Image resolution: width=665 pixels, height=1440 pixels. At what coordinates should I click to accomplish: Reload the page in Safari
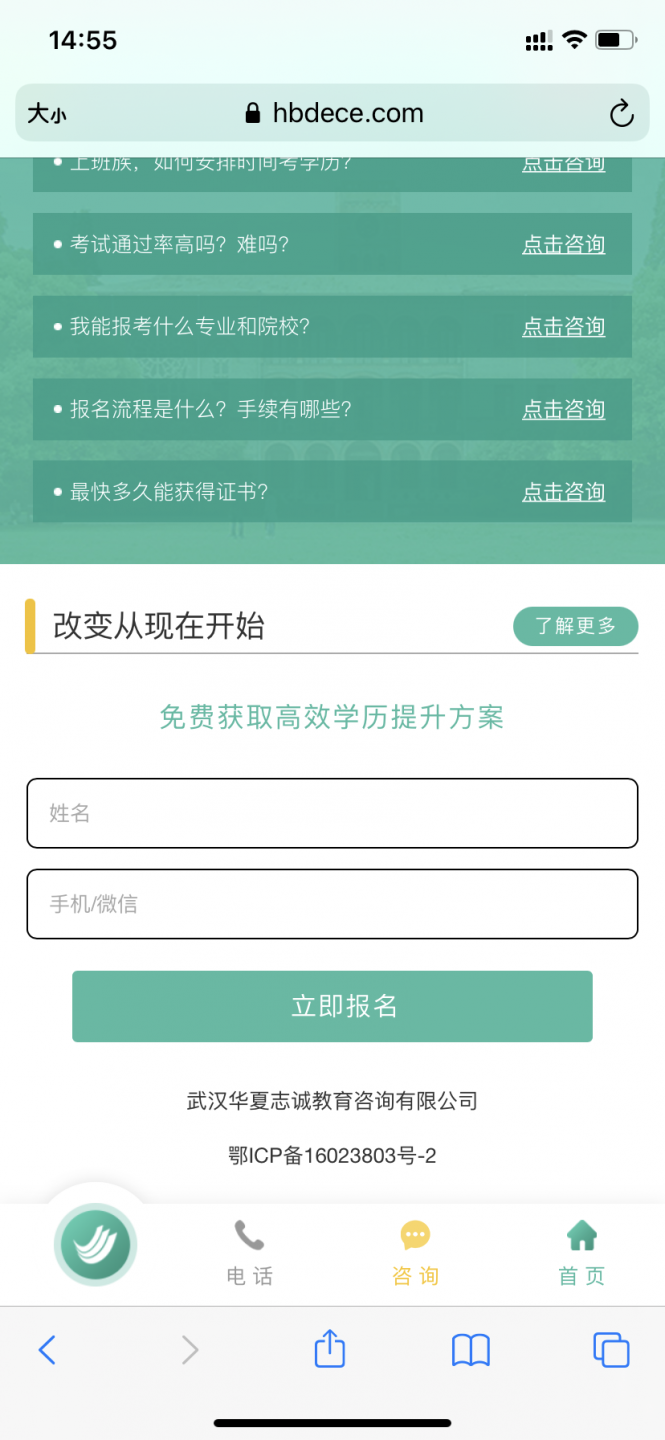[x=621, y=114]
